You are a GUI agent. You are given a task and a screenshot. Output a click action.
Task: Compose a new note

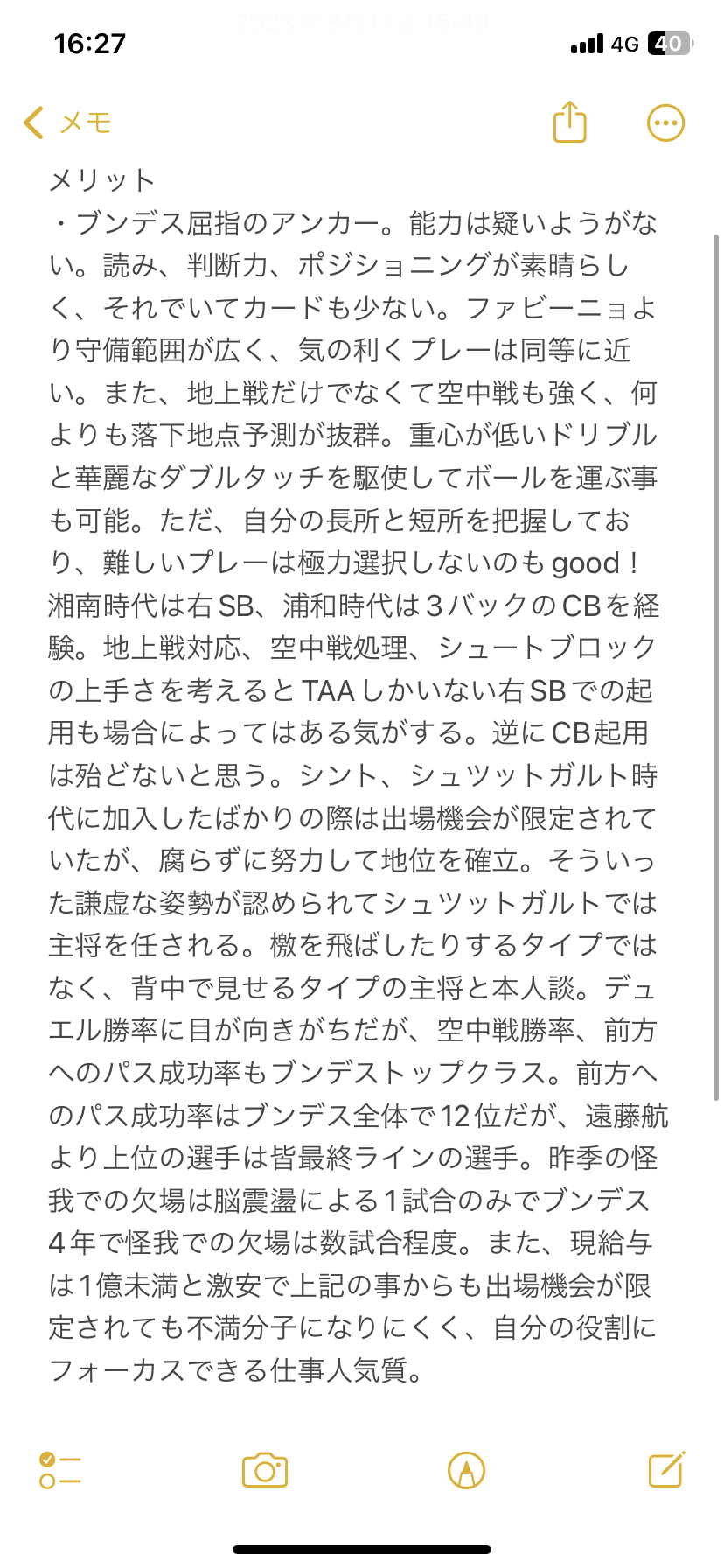pos(666,1470)
